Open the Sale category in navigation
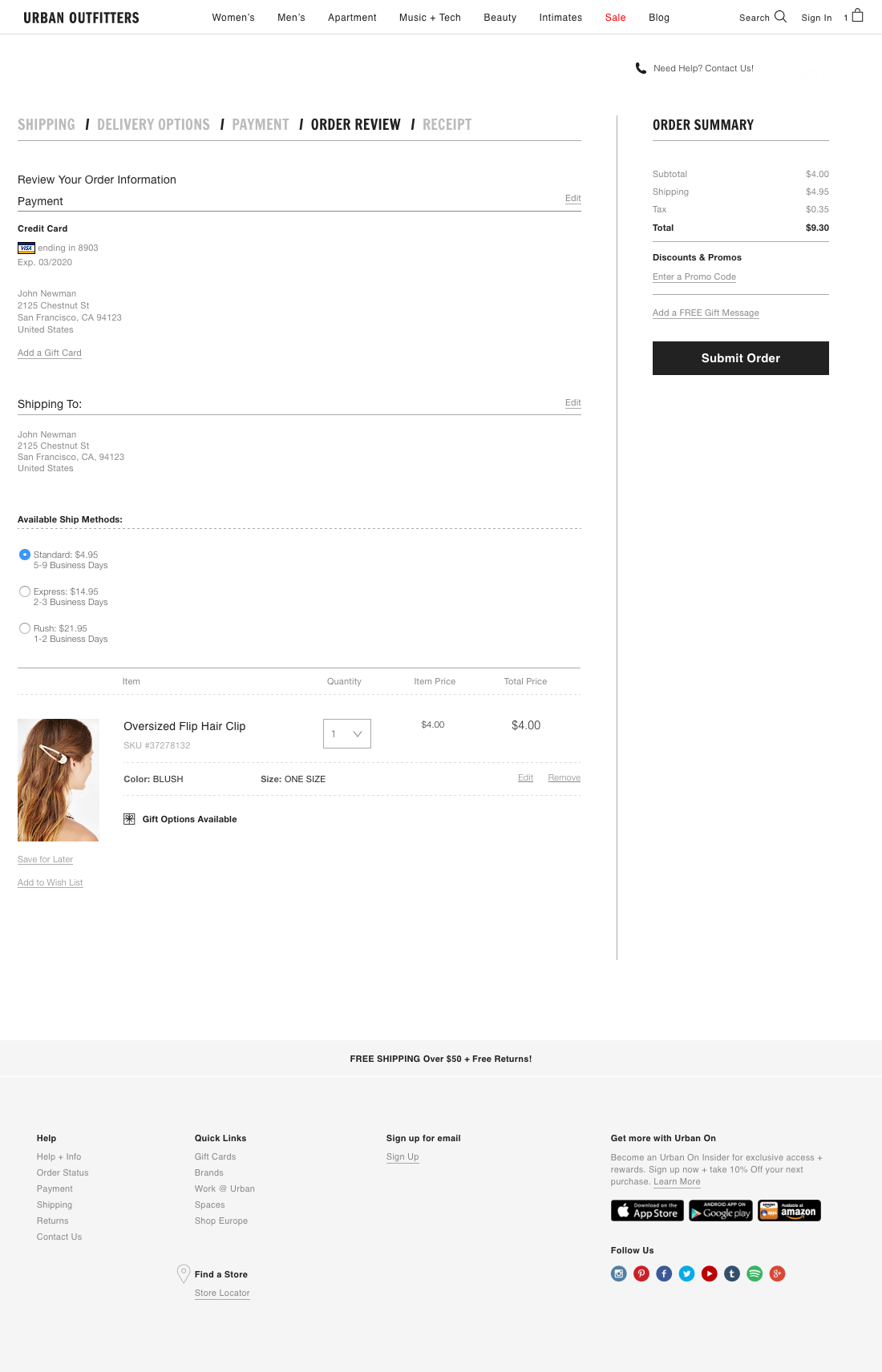The image size is (882, 1372). 615,18
